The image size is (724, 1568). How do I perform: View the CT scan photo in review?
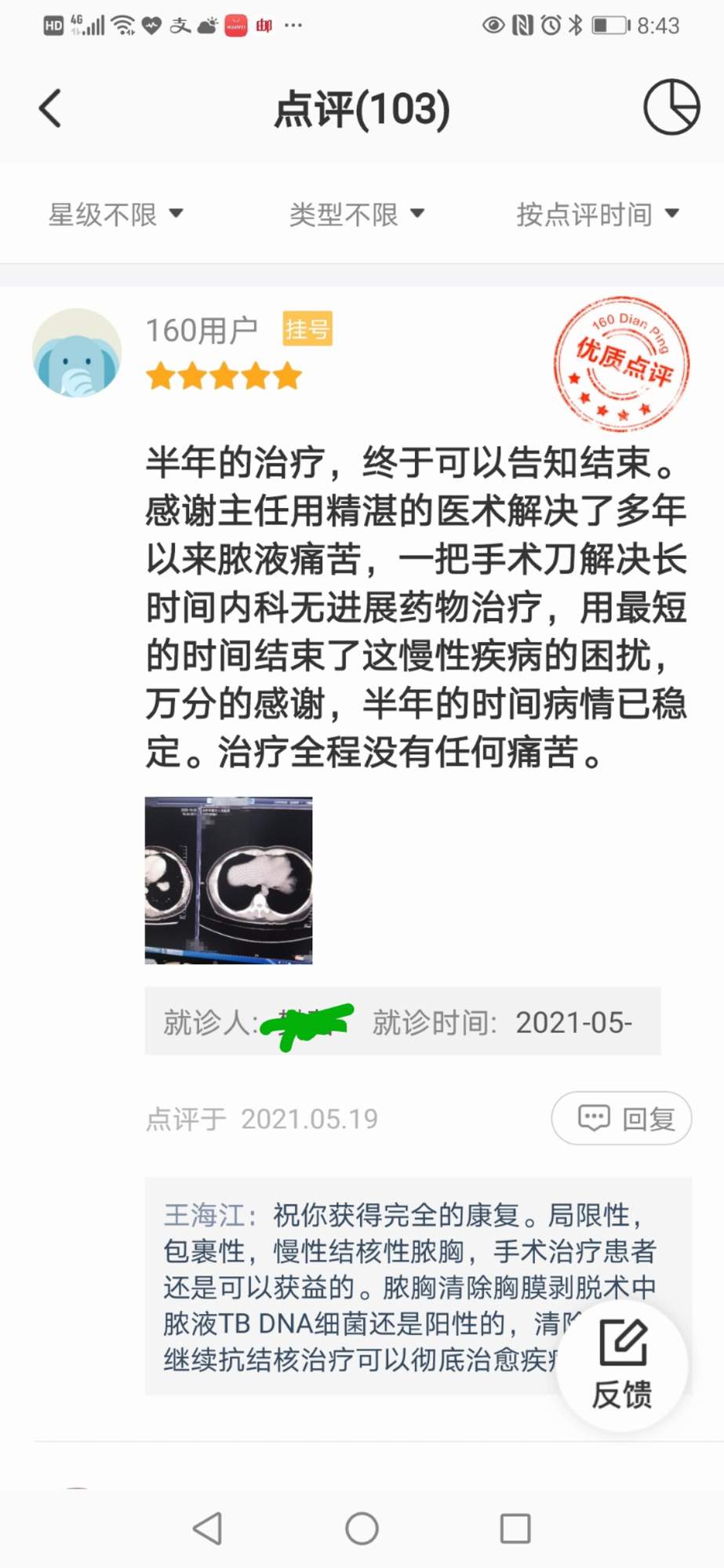coord(229,880)
